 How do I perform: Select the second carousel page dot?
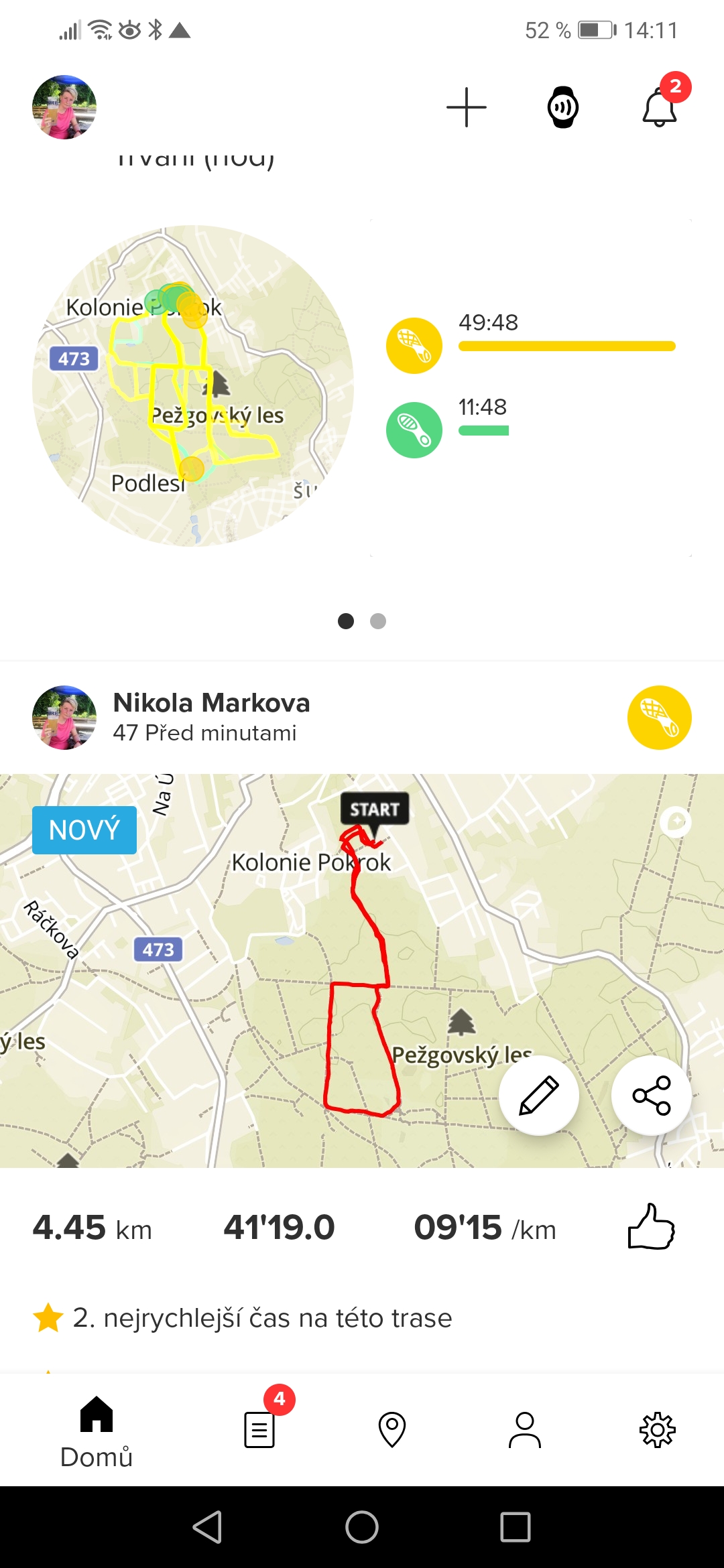(378, 621)
